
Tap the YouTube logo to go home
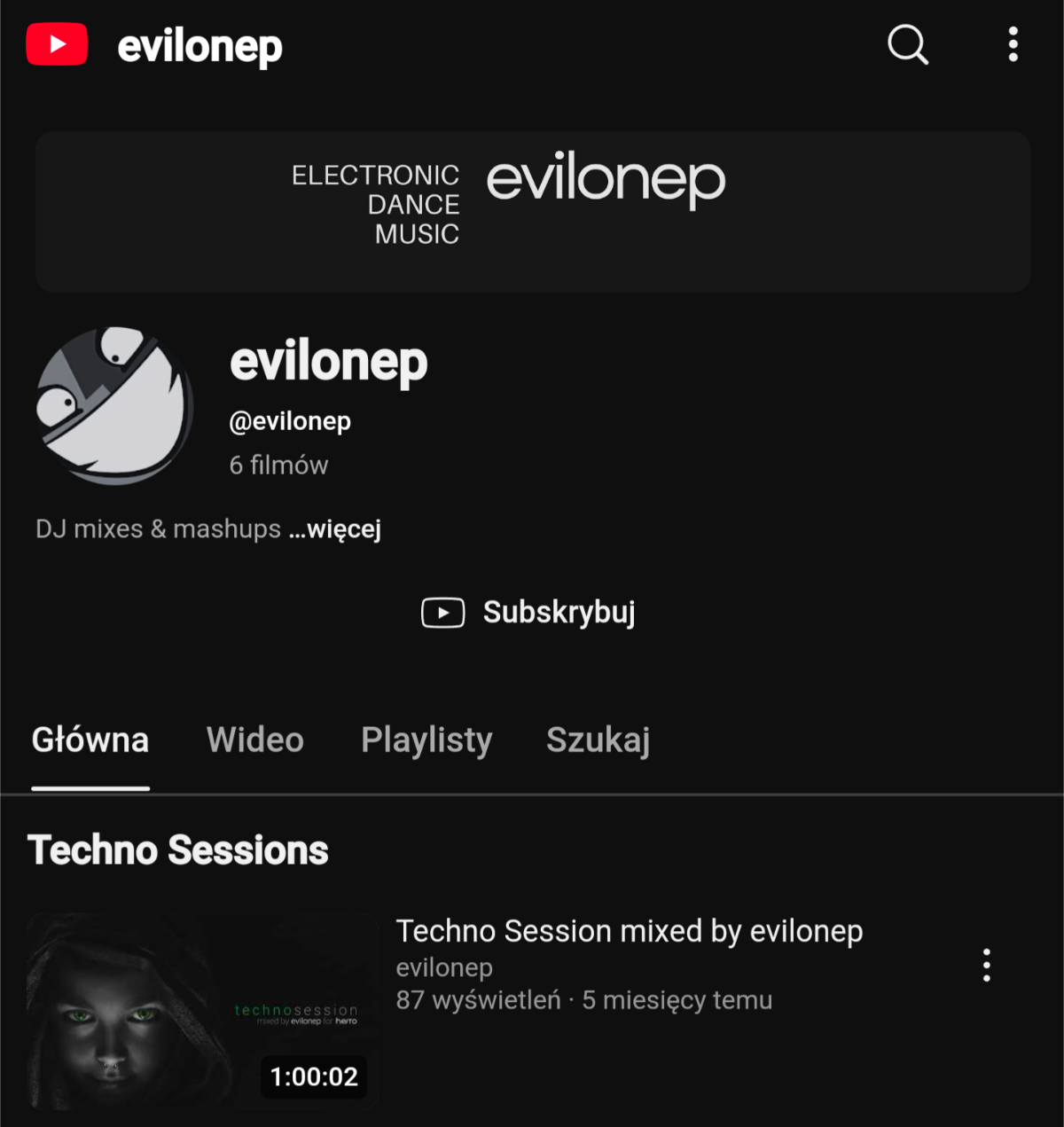[x=58, y=44]
